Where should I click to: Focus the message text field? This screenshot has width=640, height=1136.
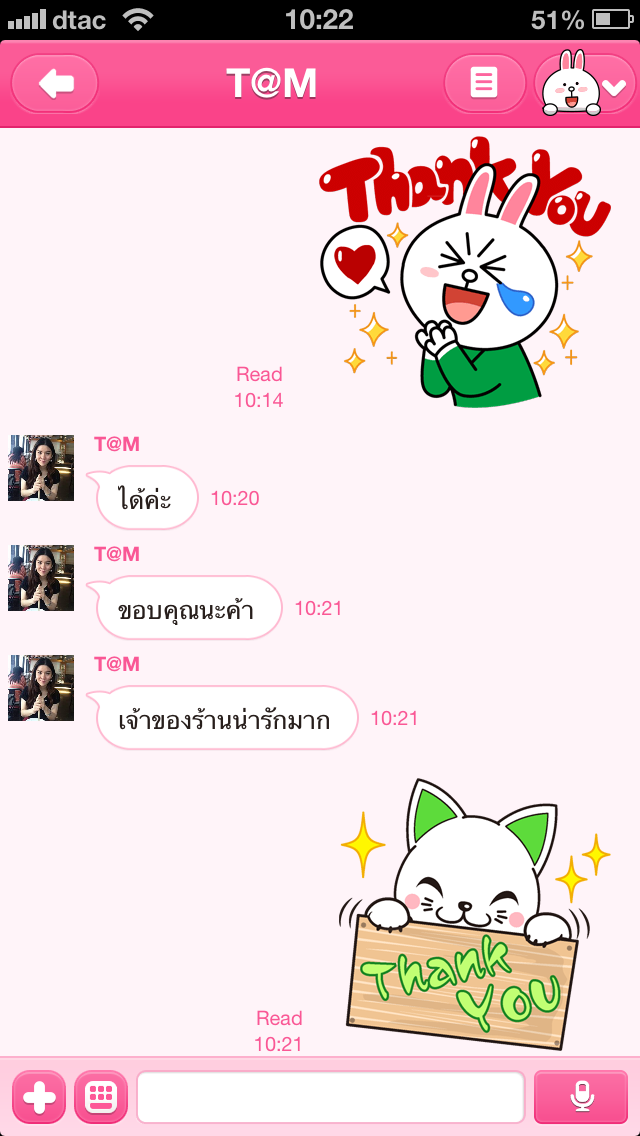coord(330,1097)
